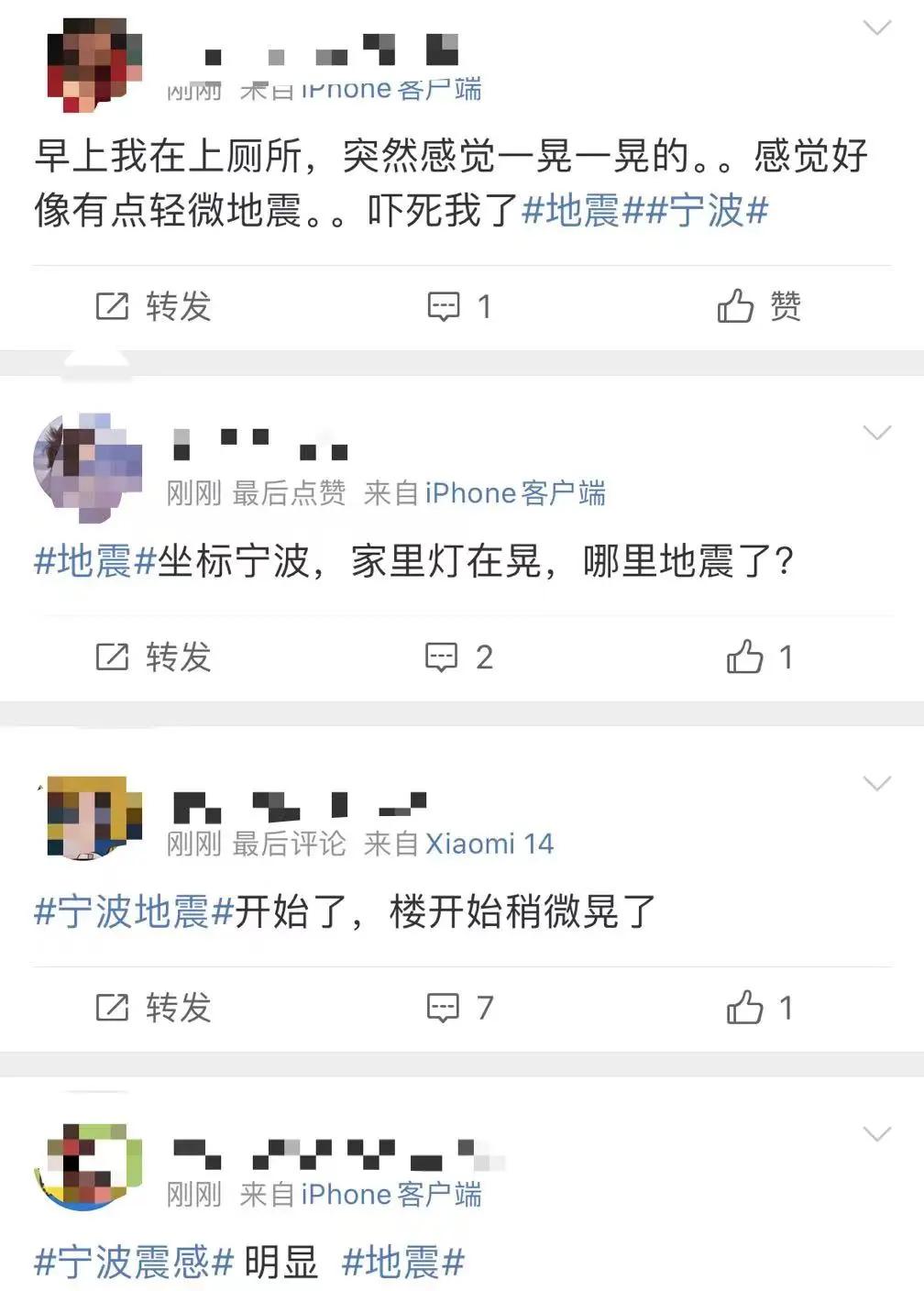This screenshot has height=1291, width=924.
Task: Expand the chevron menu on 楼开始稍微晃了 post
Action: click(877, 783)
